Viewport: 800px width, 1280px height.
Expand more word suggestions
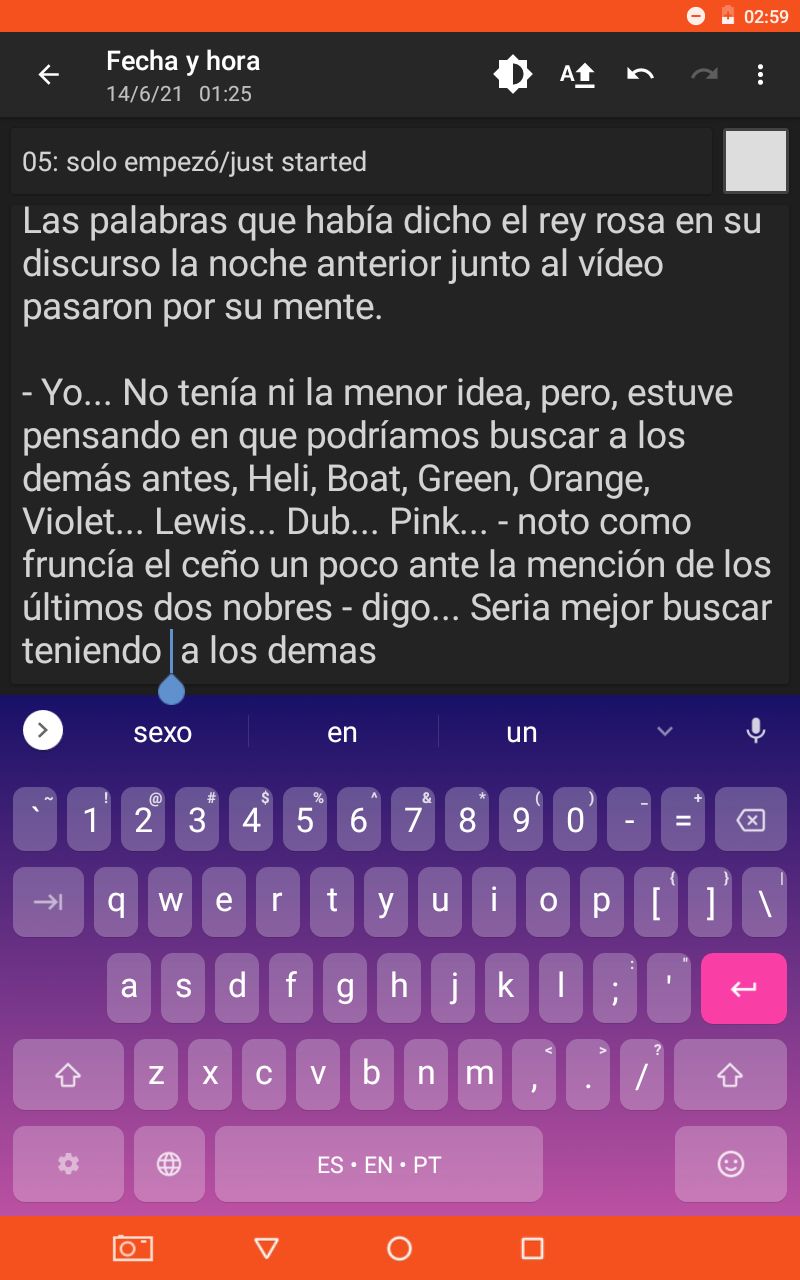665,732
